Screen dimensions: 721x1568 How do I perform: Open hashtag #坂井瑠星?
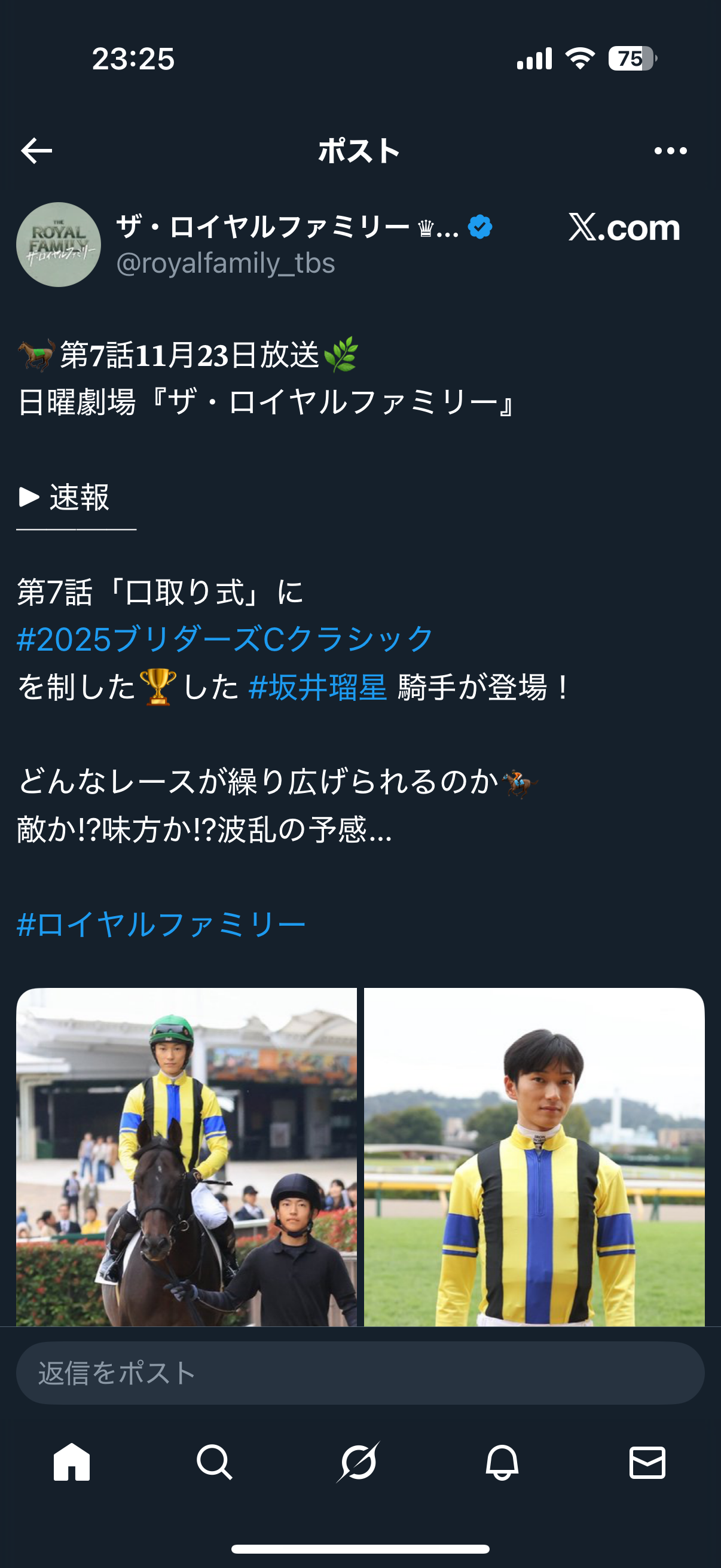coord(317,687)
